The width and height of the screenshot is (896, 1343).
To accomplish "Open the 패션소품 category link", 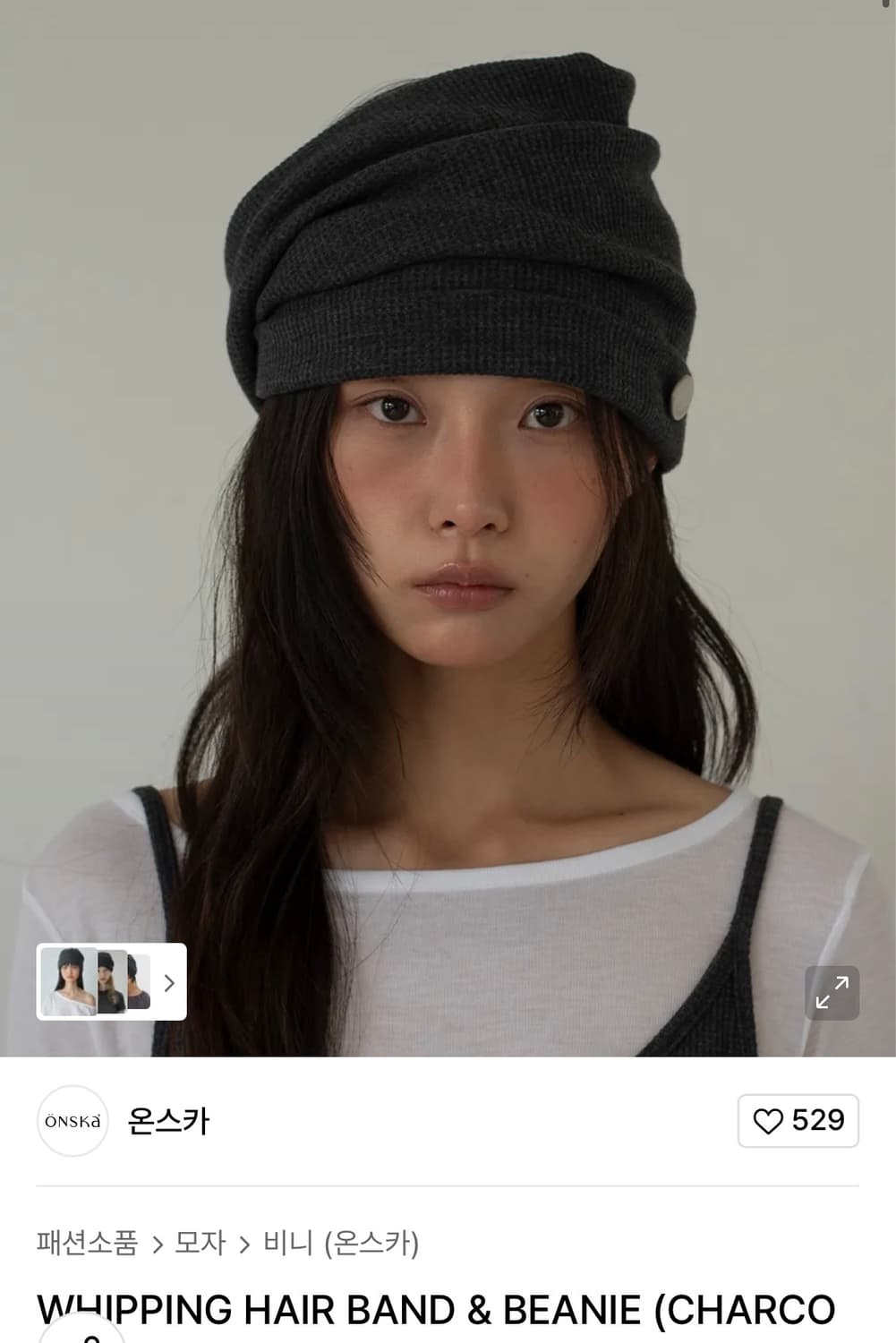I will coord(90,1245).
